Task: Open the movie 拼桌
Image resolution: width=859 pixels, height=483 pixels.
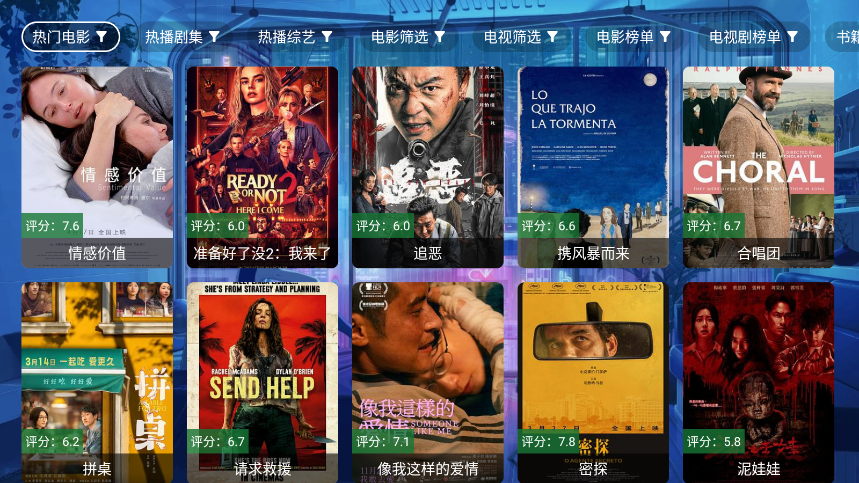Action: tap(97, 380)
